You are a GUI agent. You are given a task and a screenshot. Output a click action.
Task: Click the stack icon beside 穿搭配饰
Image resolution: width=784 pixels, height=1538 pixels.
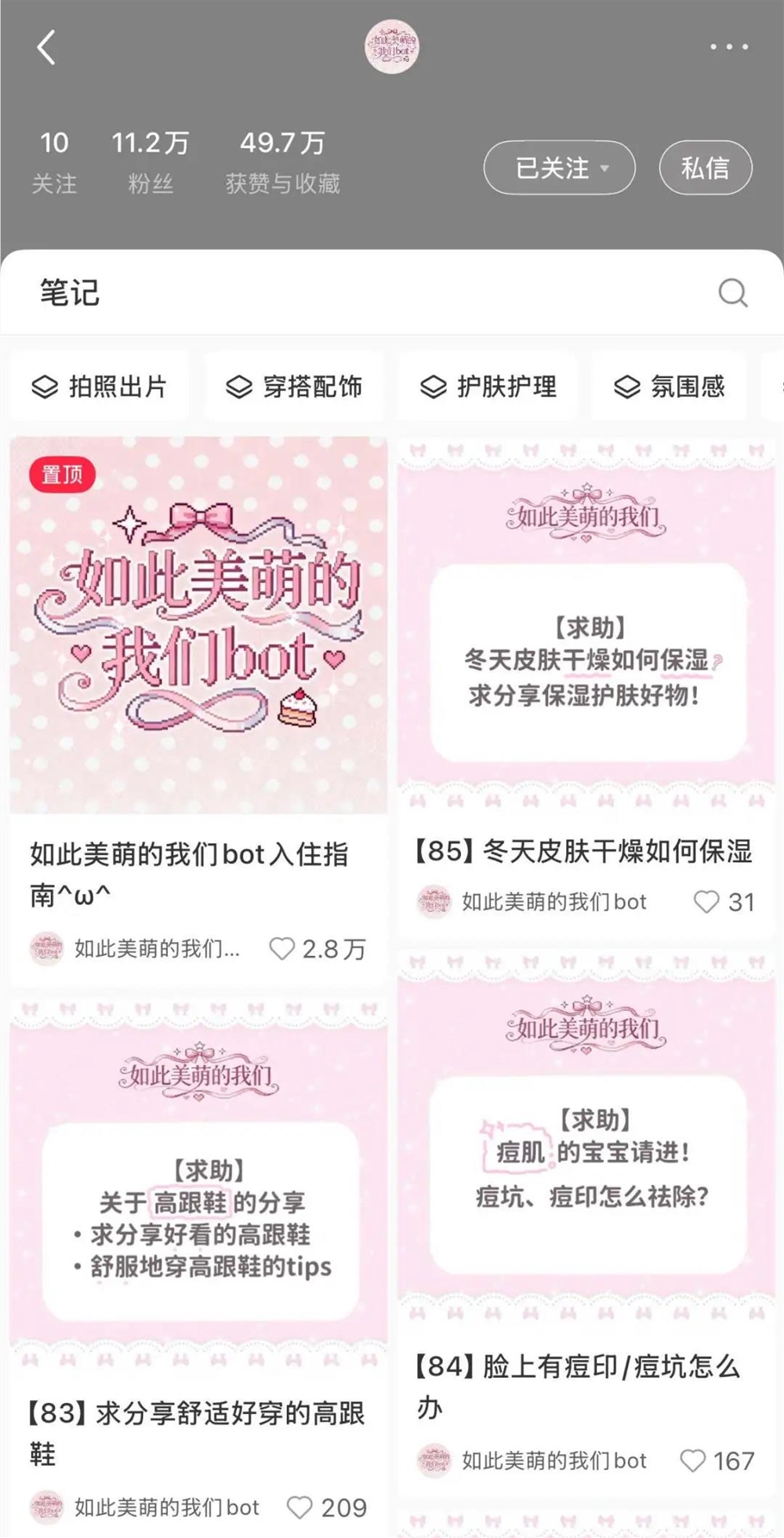click(x=239, y=387)
